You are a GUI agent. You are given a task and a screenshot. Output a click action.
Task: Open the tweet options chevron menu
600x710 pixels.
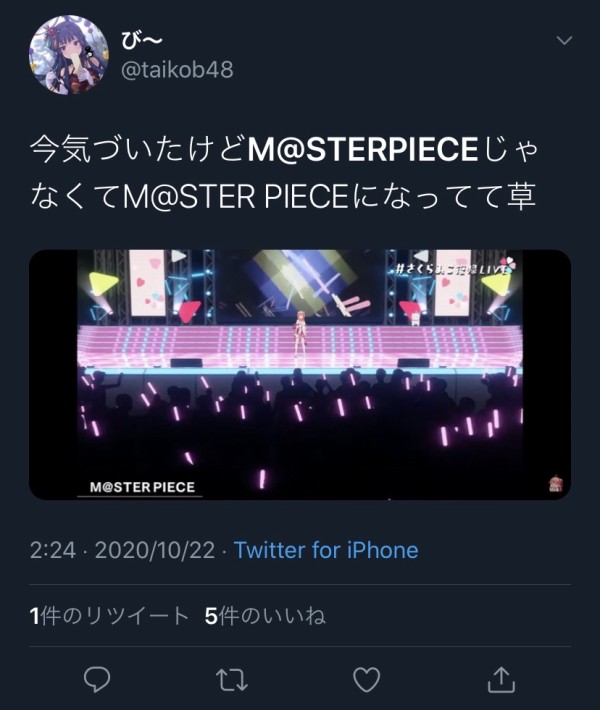(x=564, y=40)
